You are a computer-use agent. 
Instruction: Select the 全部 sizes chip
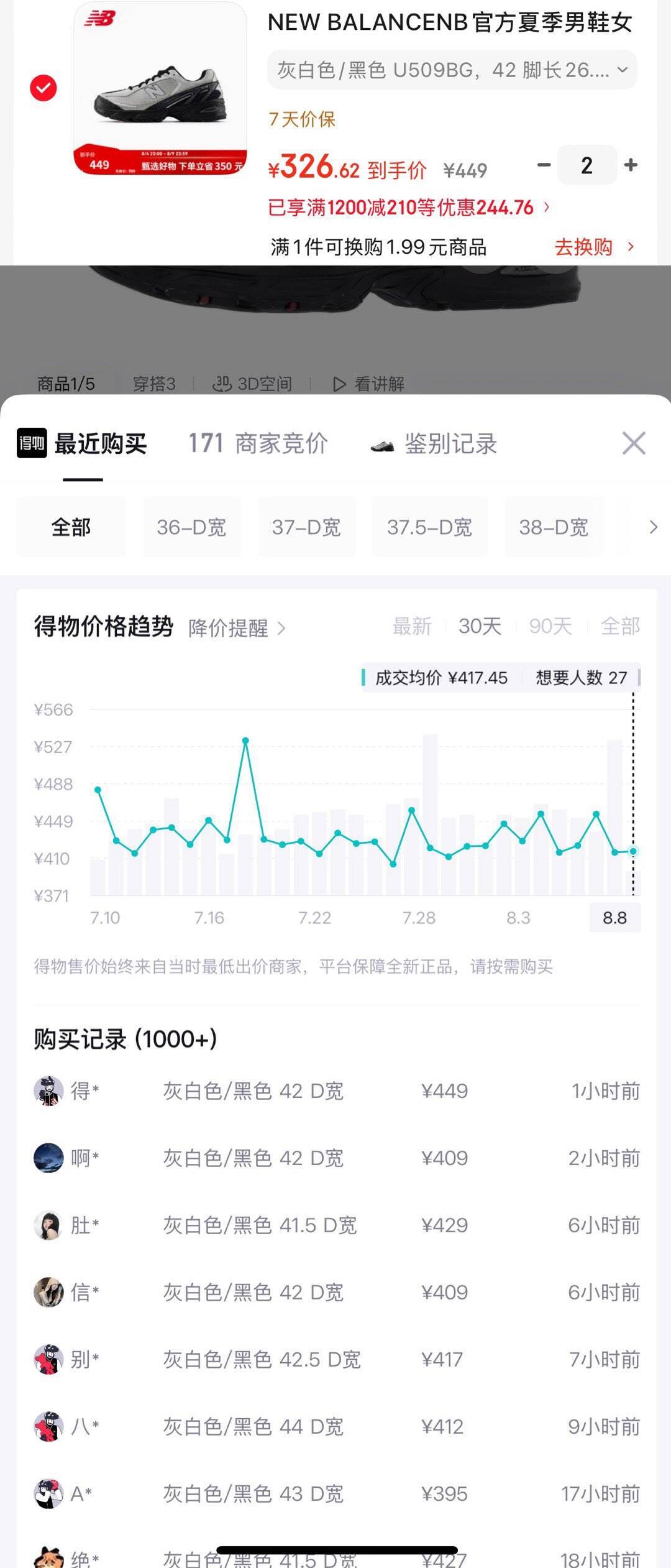pyautogui.click(x=71, y=527)
